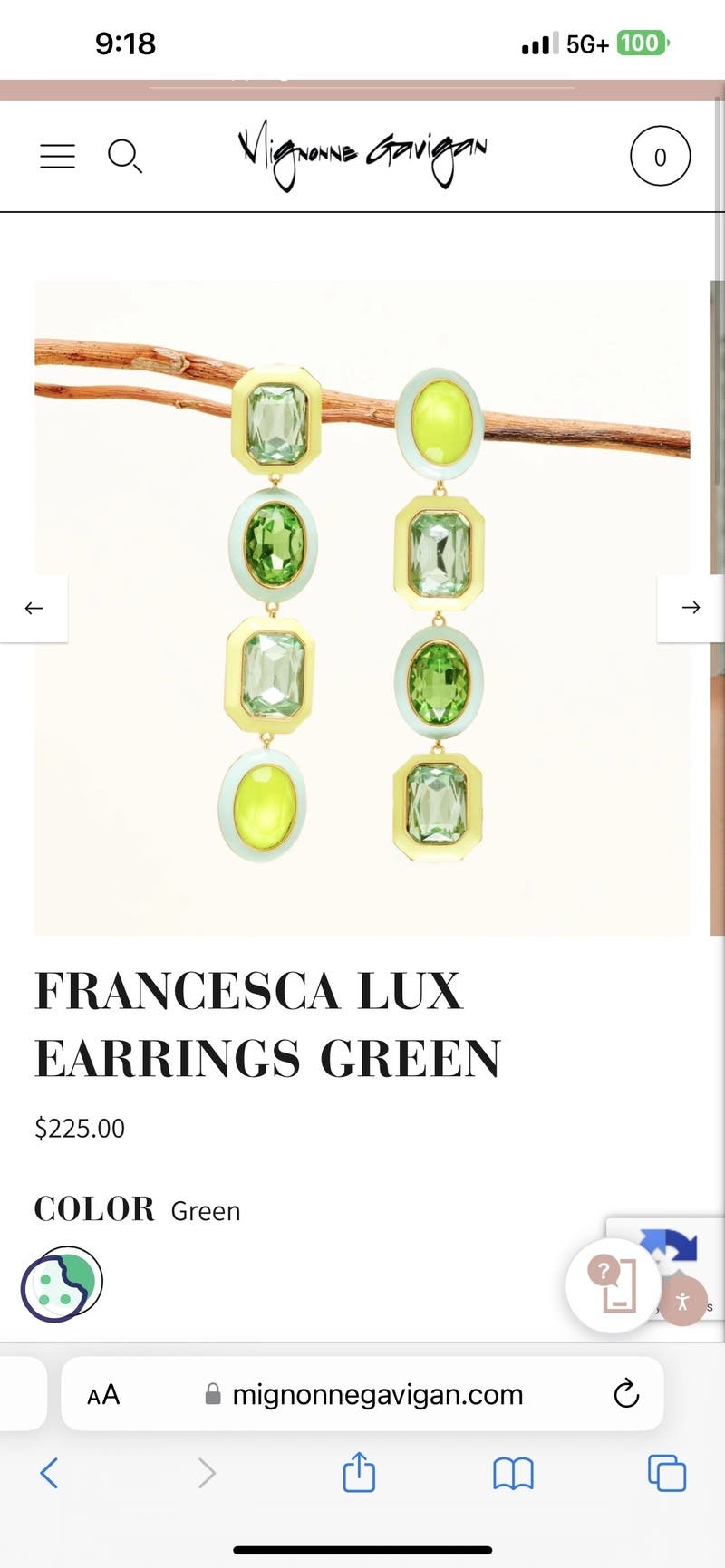Show the previous product image

34,608
